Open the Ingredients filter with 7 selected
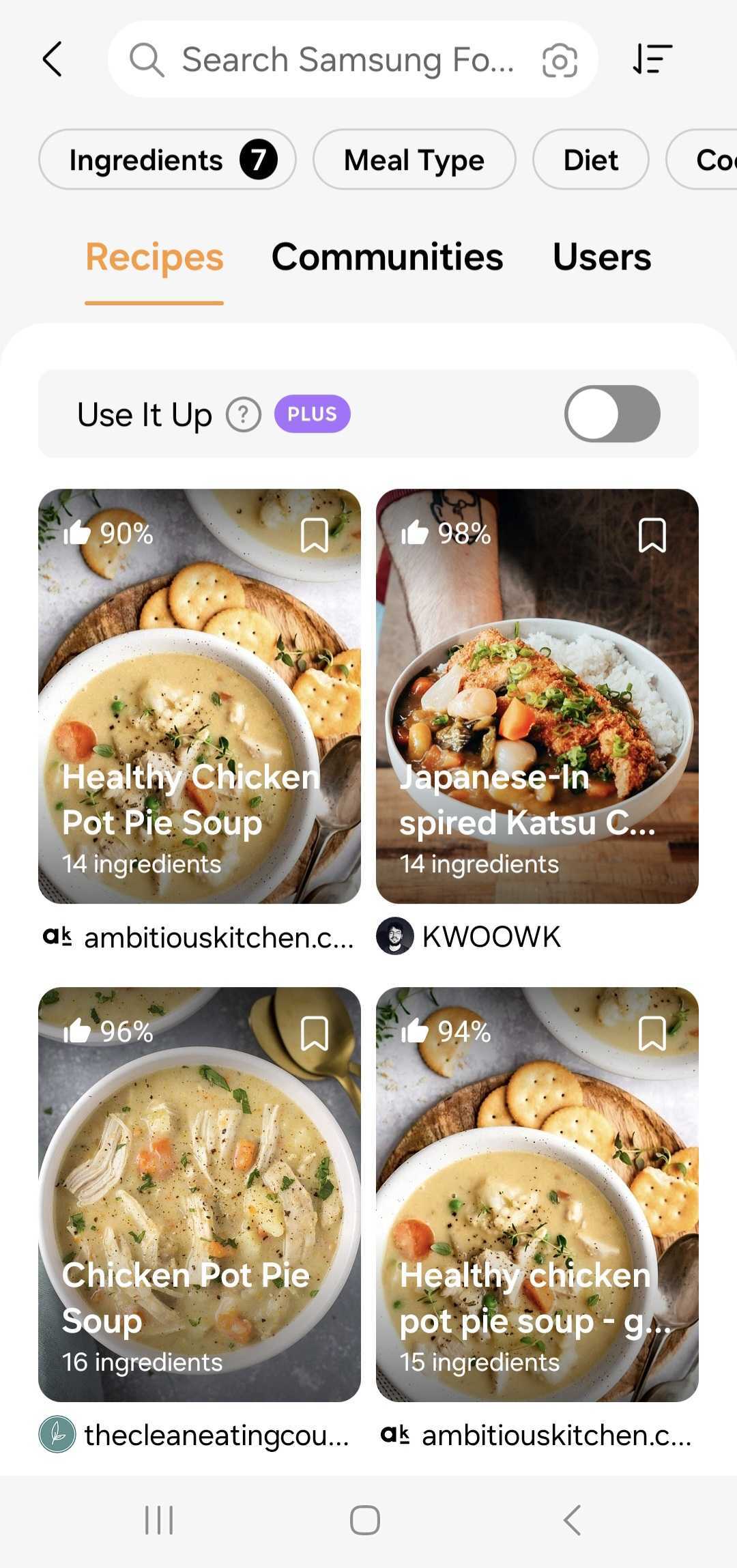The image size is (737, 1568). pos(167,160)
